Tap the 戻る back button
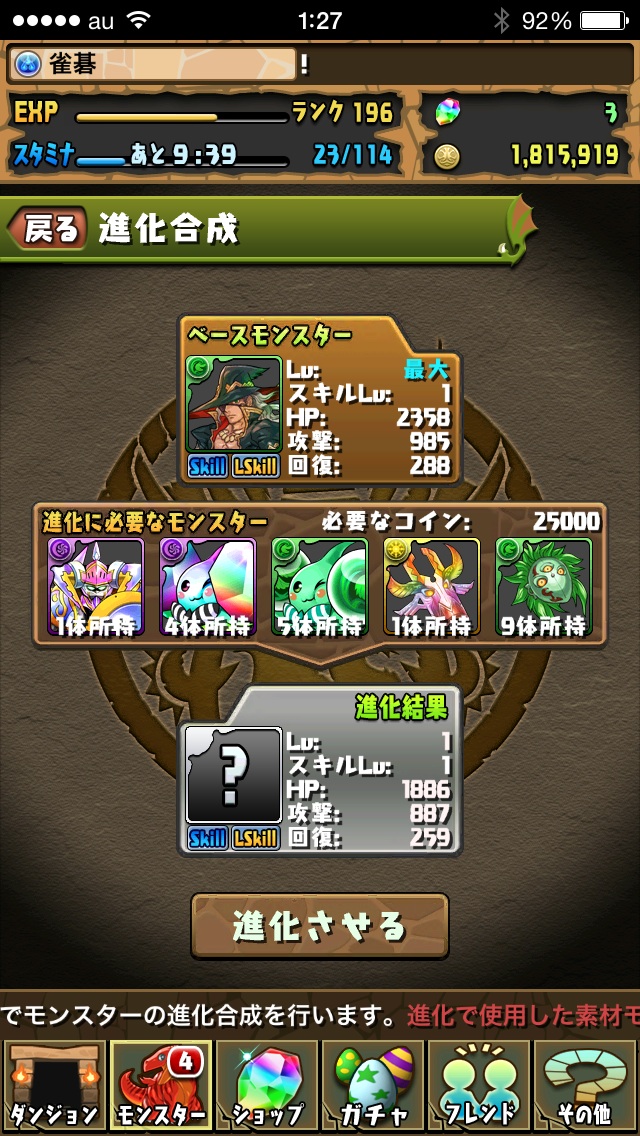The image size is (640, 1136). click(x=48, y=230)
